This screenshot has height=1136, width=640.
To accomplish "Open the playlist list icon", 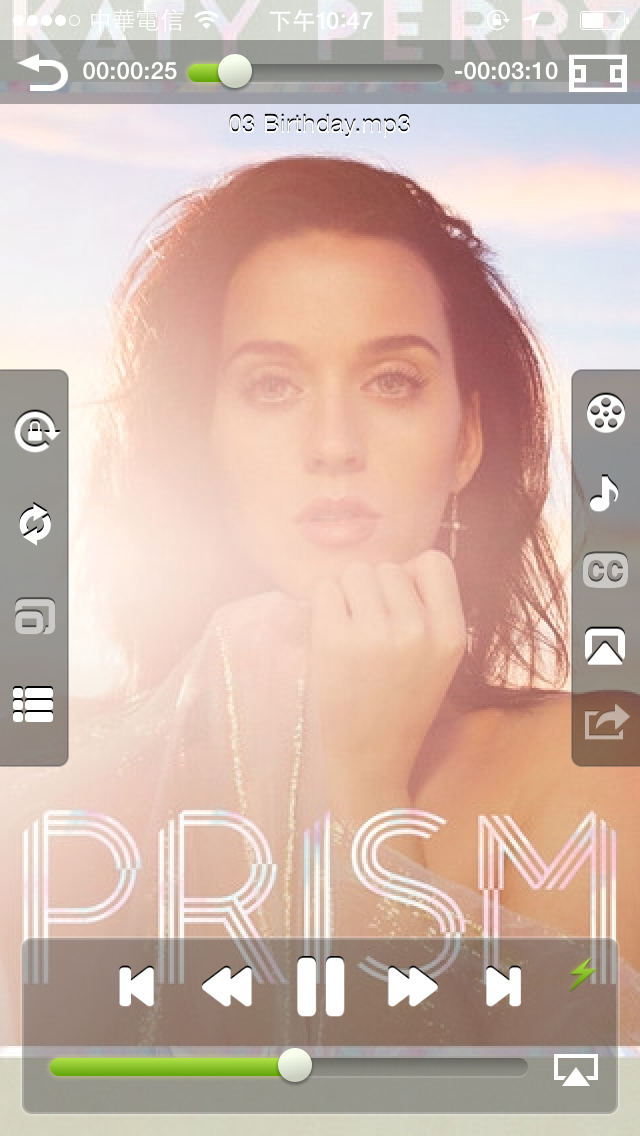I will click(33, 704).
